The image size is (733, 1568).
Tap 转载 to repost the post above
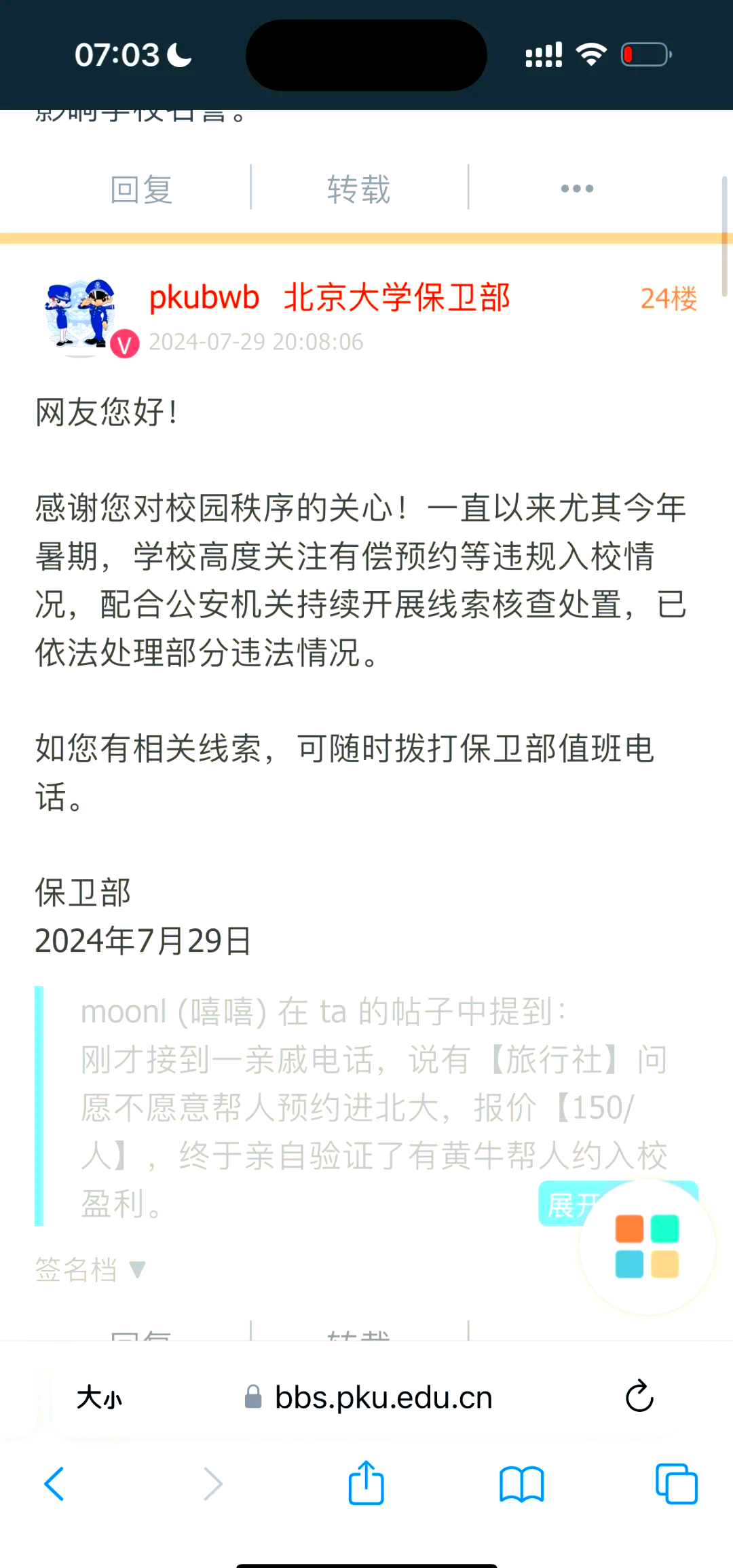(358, 189)
